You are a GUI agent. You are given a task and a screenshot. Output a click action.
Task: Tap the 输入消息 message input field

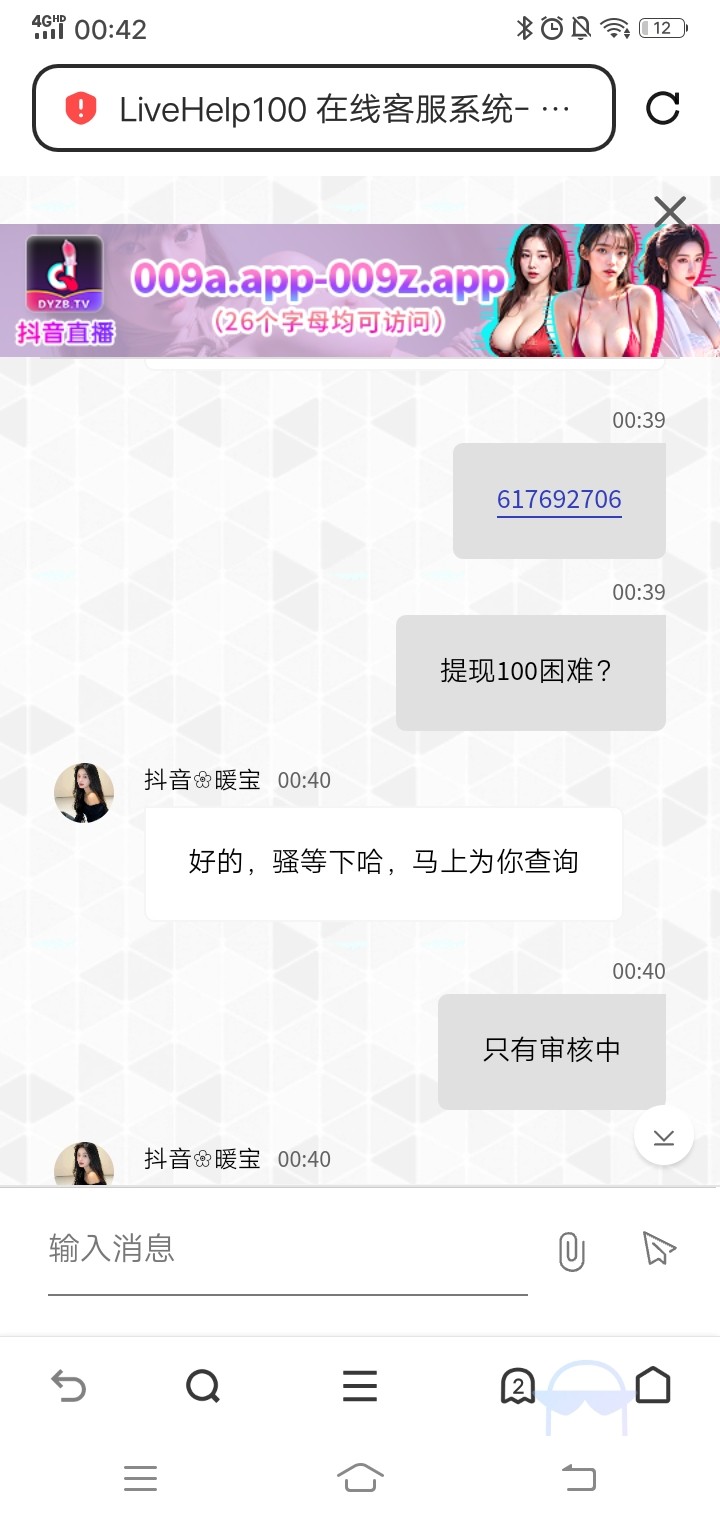[200, 1250]
